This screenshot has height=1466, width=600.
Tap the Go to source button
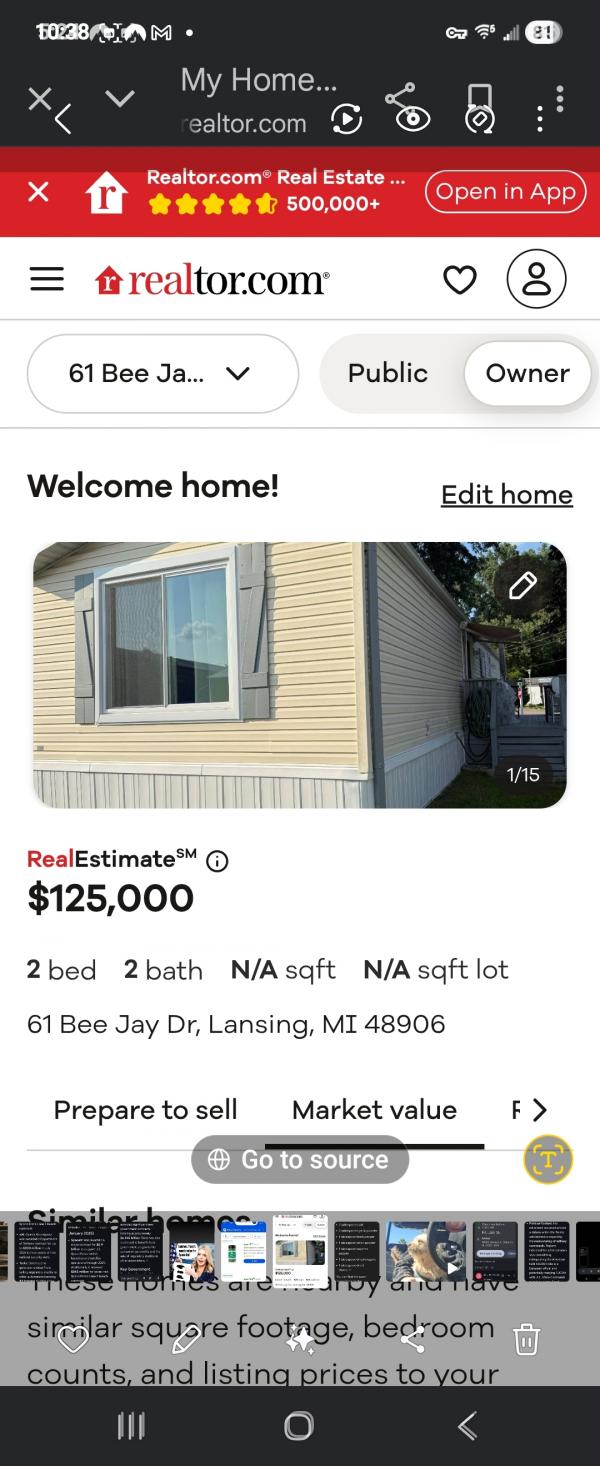tap(300, 1159)
